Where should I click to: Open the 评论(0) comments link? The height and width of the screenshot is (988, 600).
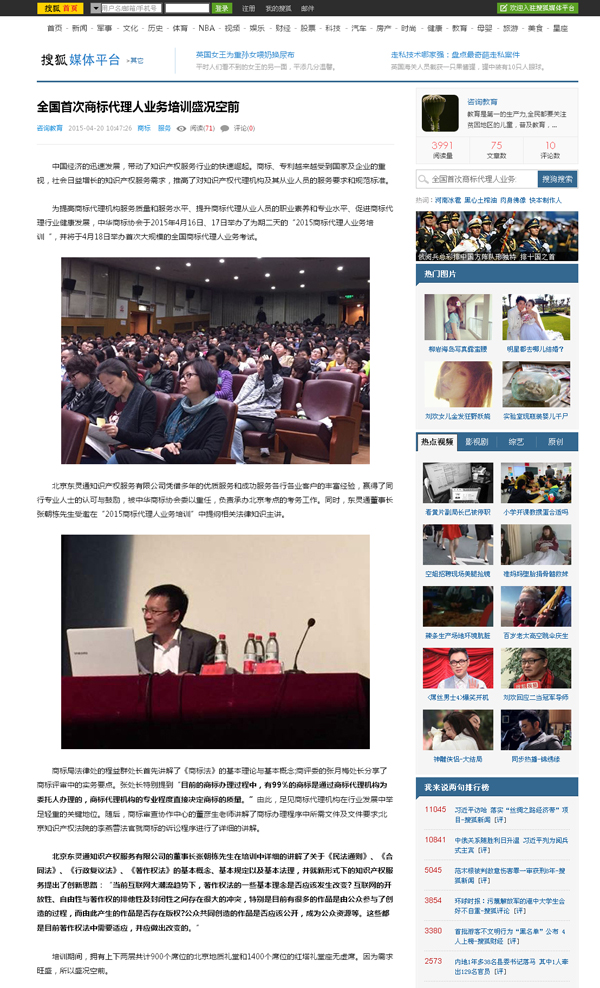pos(243,128)
